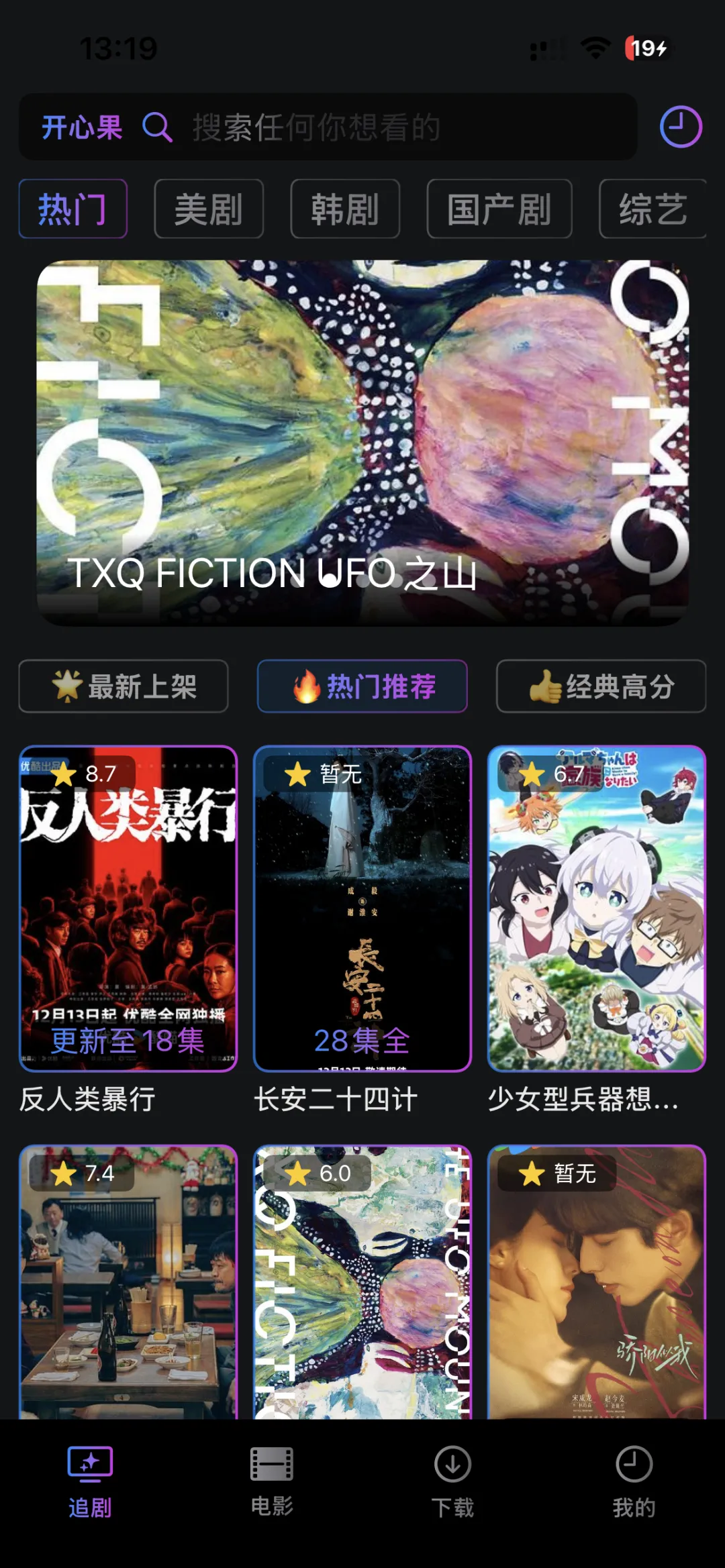
Task: Select the 热门 category tab
Action: (72, 209)
